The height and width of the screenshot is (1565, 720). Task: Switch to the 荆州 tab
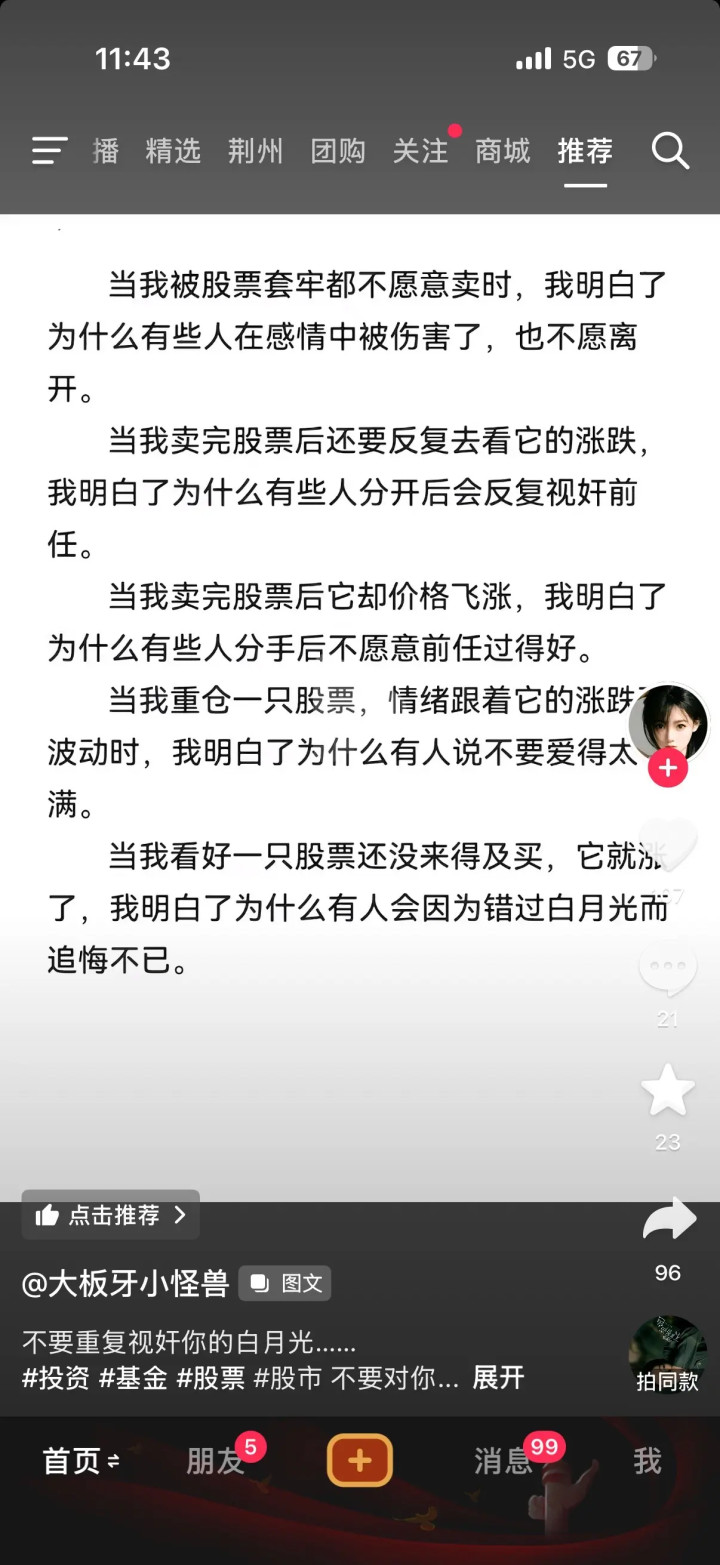(x=255, y=151)
